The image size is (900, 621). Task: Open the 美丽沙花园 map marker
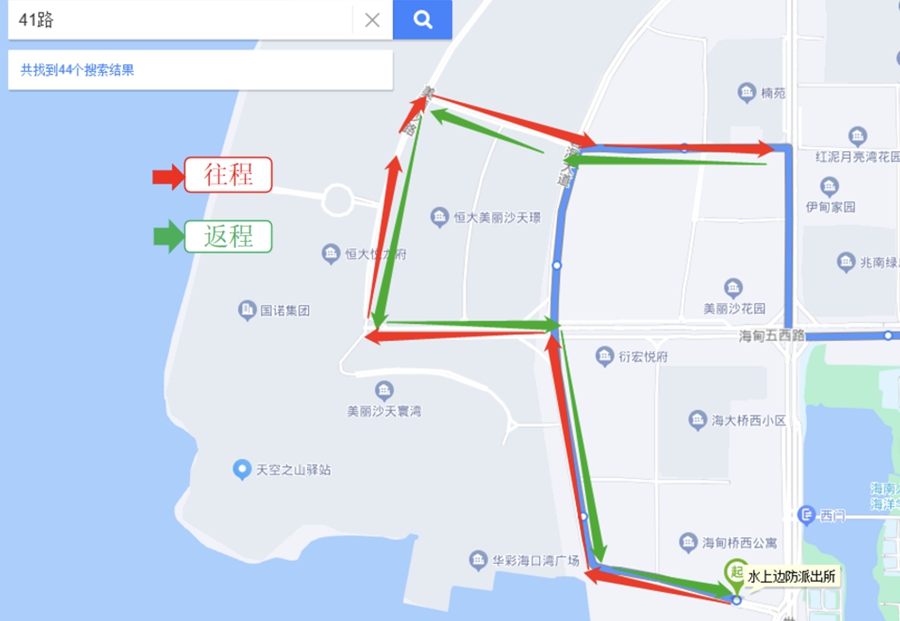point(733,288)
